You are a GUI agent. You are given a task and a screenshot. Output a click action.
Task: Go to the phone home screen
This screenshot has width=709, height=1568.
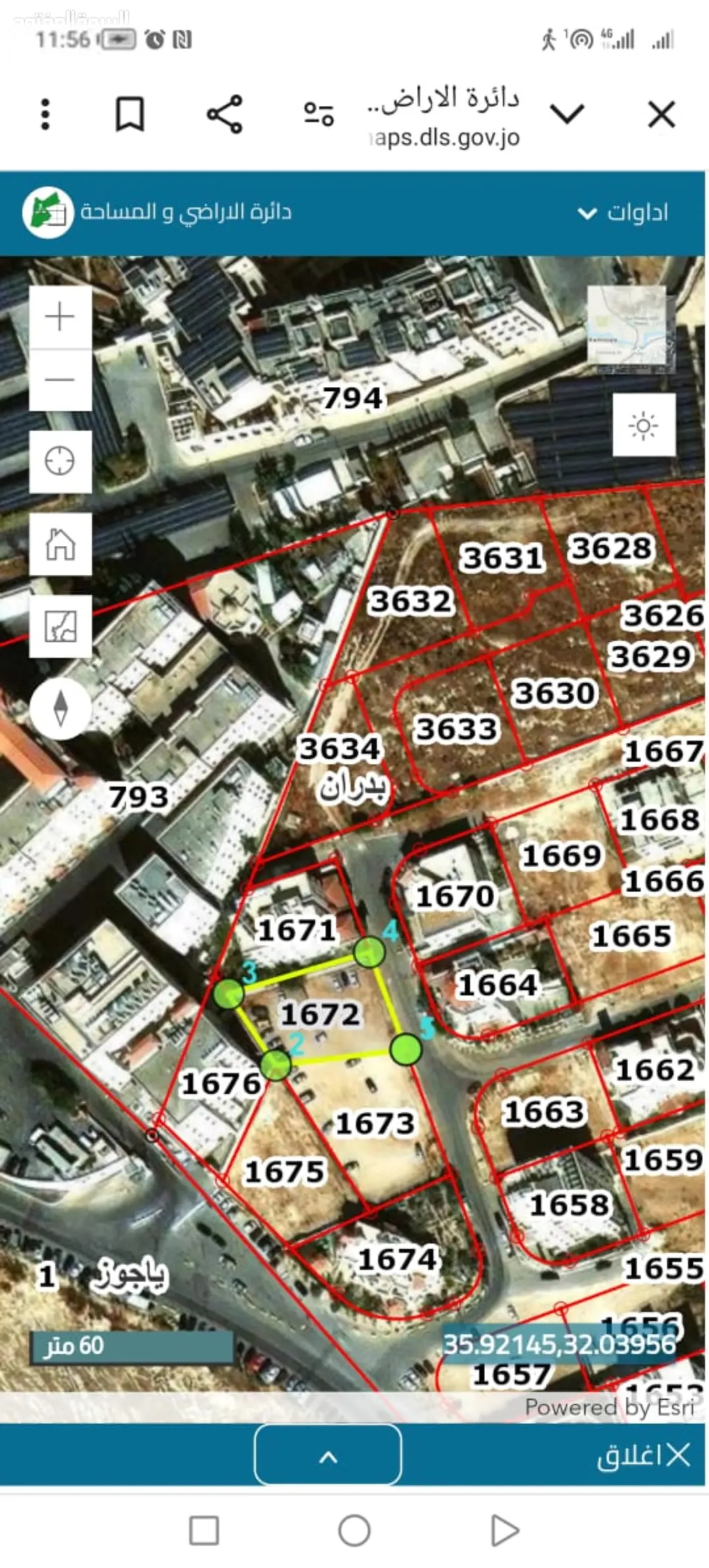[354, 1531]
